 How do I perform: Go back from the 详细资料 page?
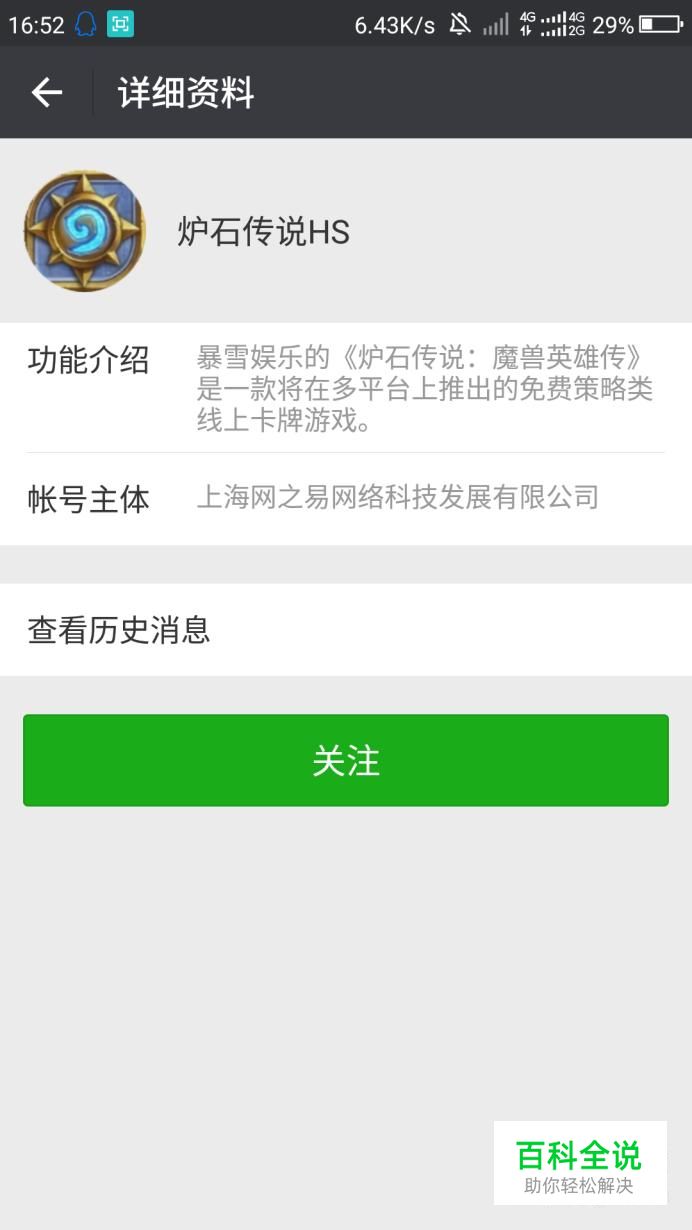point(46,93)
